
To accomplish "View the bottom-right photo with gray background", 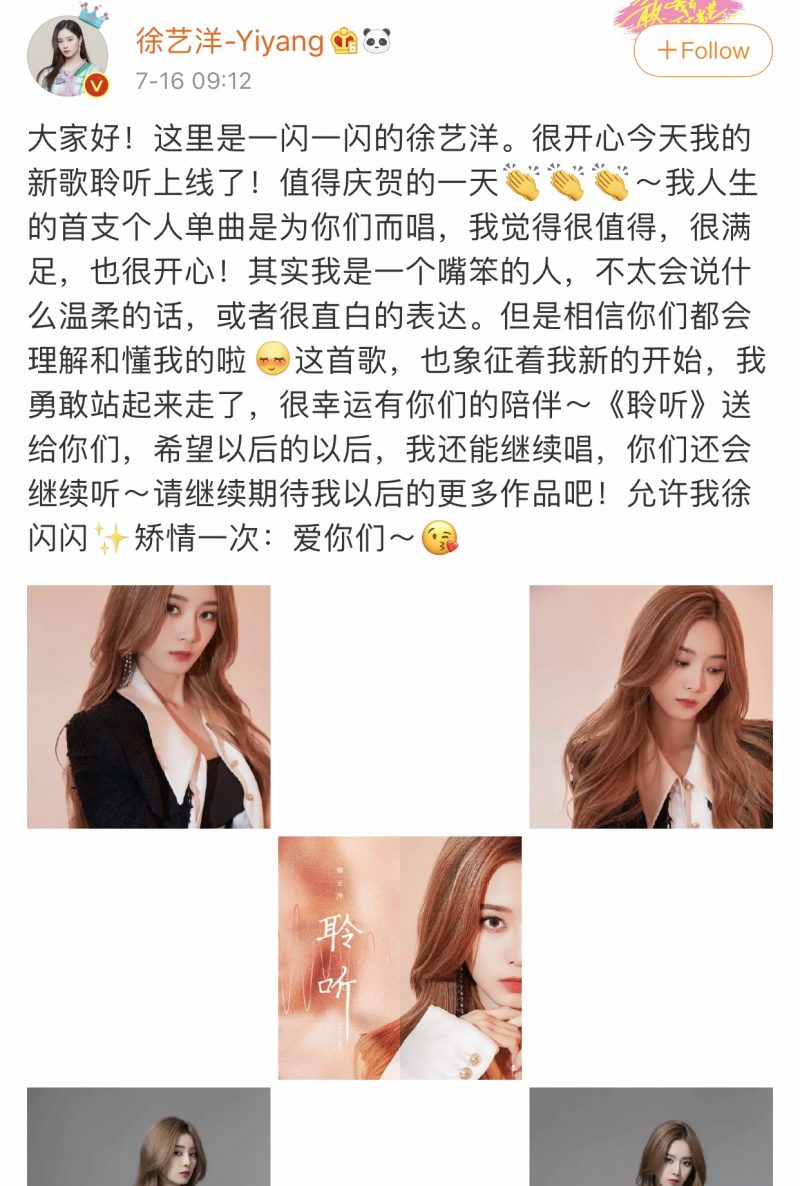I will pyautogui.click(x=651, y=1136).
